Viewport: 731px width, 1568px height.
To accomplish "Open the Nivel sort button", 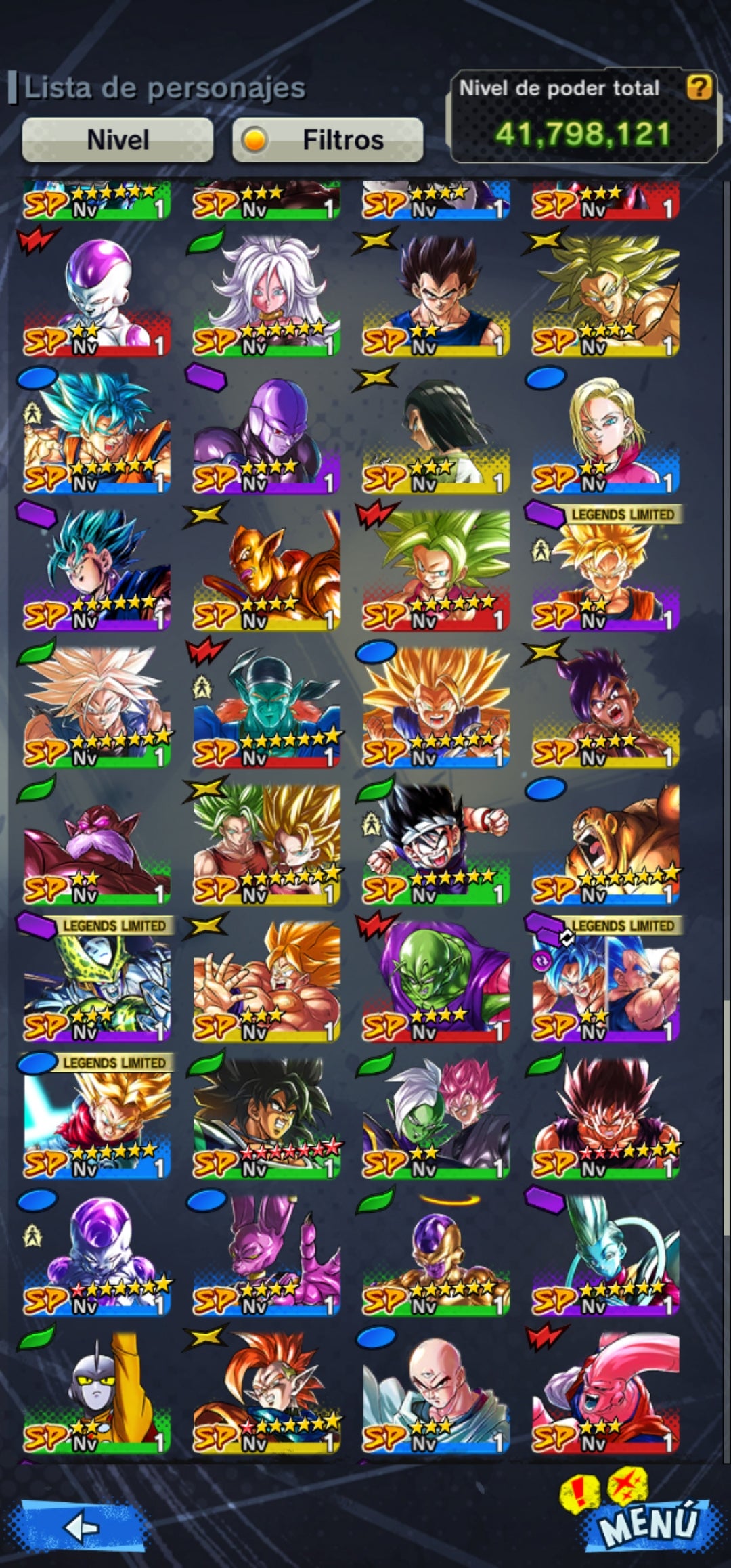I will pyautogui.click(x=117, y=139).
